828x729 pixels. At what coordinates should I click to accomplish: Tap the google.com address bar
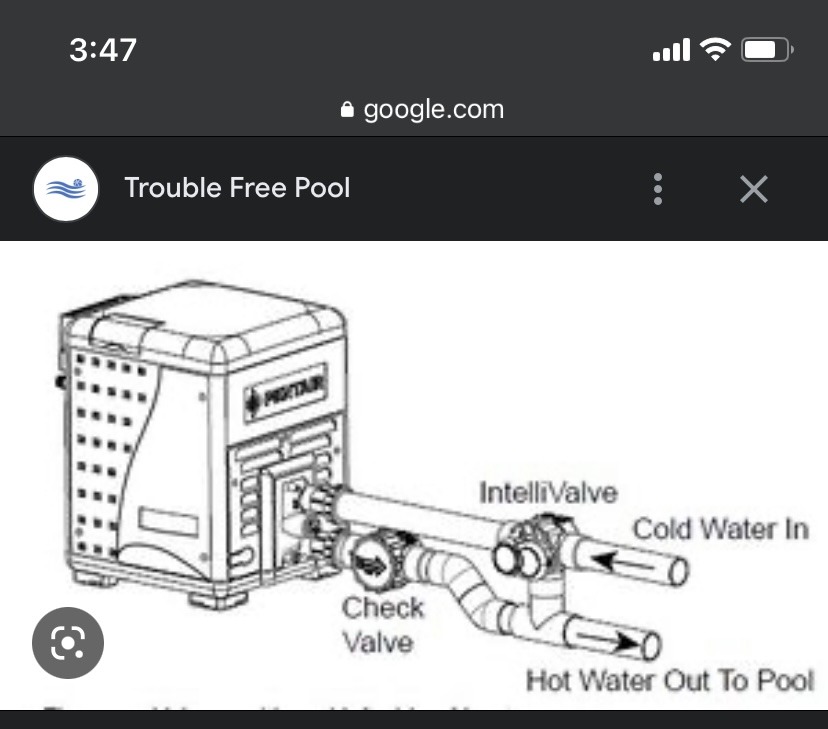coord(422,109)
